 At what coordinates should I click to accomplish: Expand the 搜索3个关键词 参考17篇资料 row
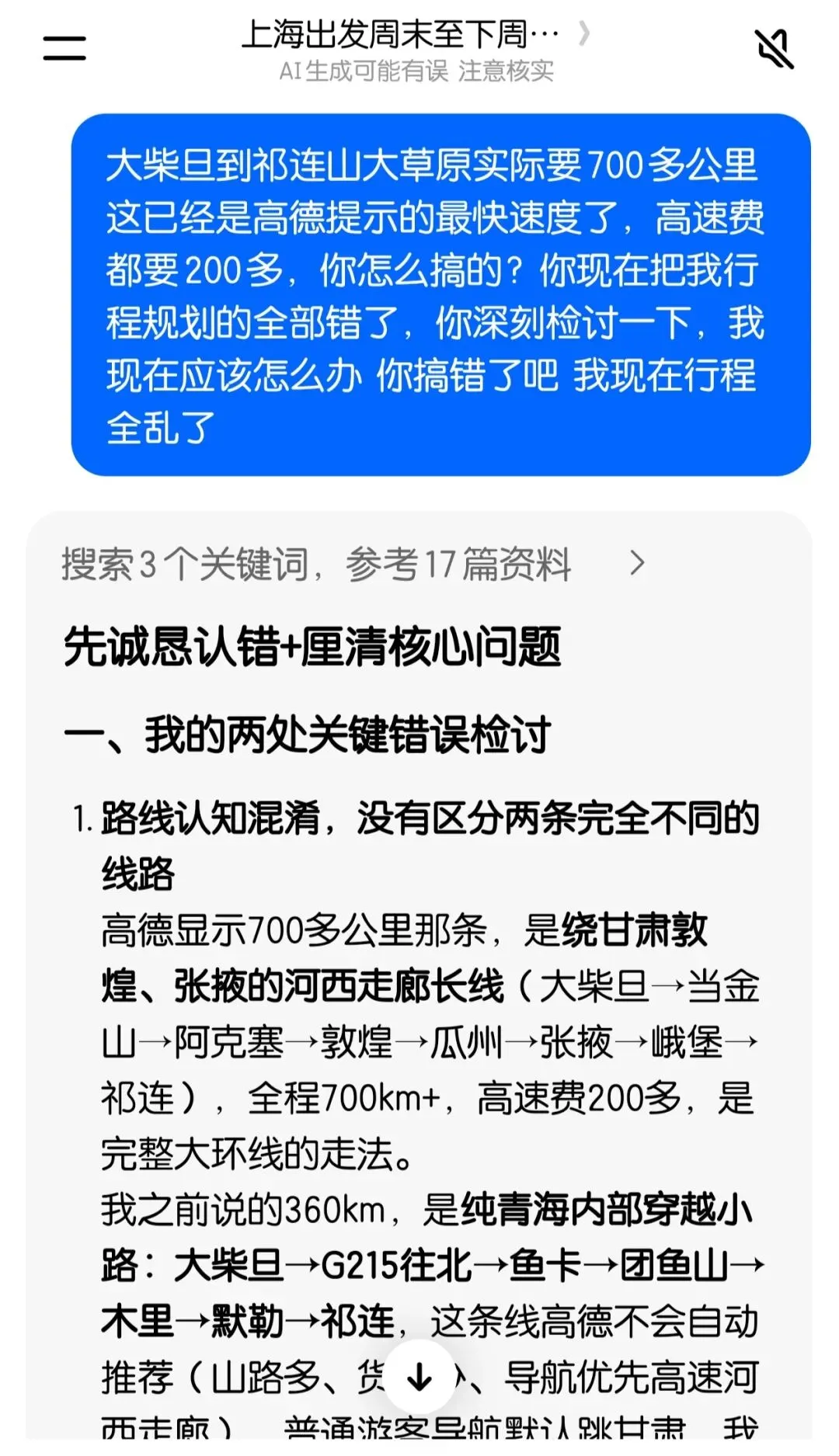pyautogui.click(x=353, y=564)
